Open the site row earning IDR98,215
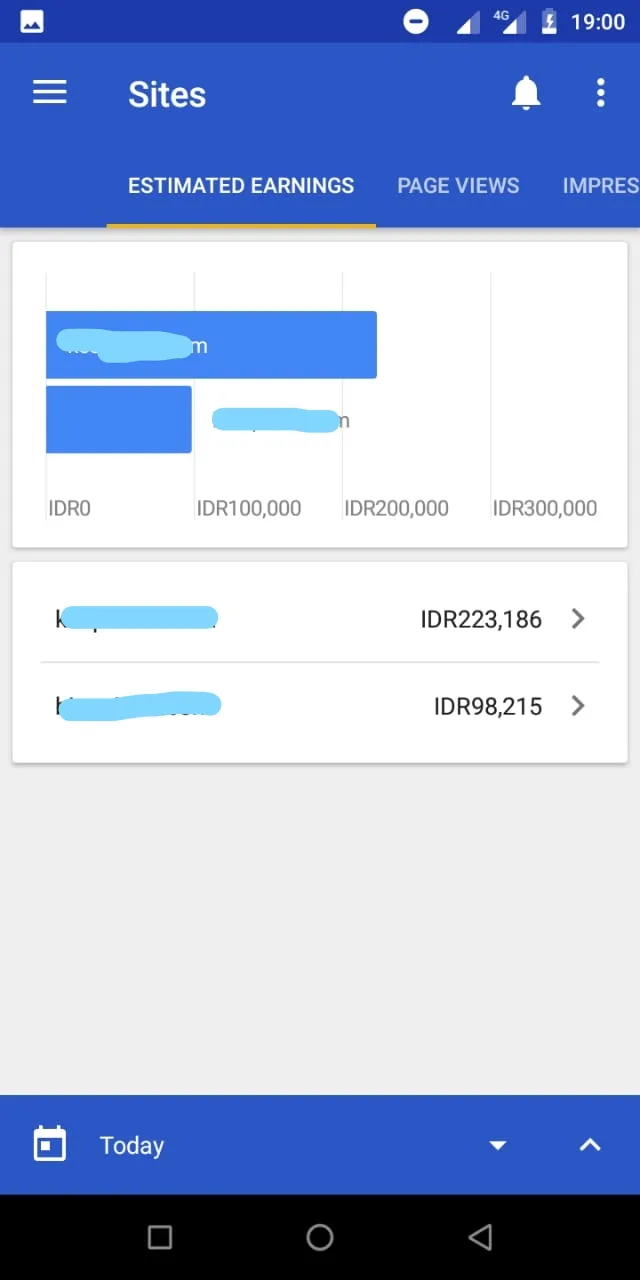This screenshot has width=640, height=1280. click(320, 706)
